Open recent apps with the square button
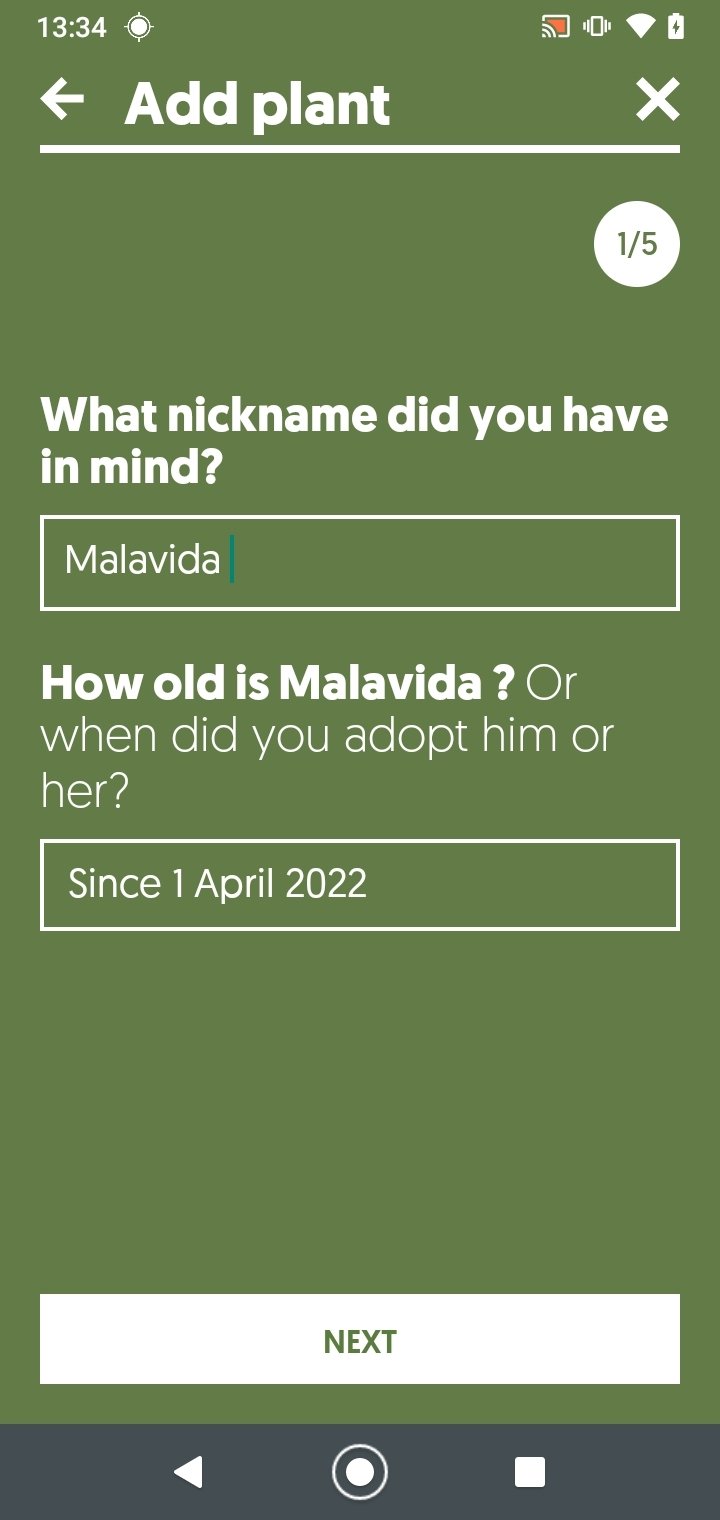 coord(530,1472)
